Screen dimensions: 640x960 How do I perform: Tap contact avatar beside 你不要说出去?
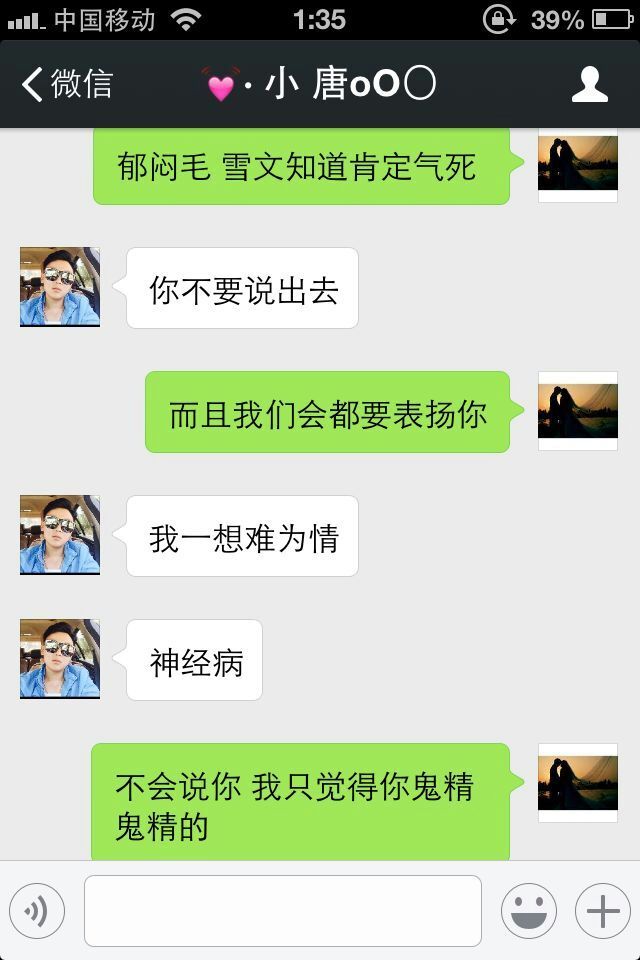pyautogui.click(x=60, y=287)
